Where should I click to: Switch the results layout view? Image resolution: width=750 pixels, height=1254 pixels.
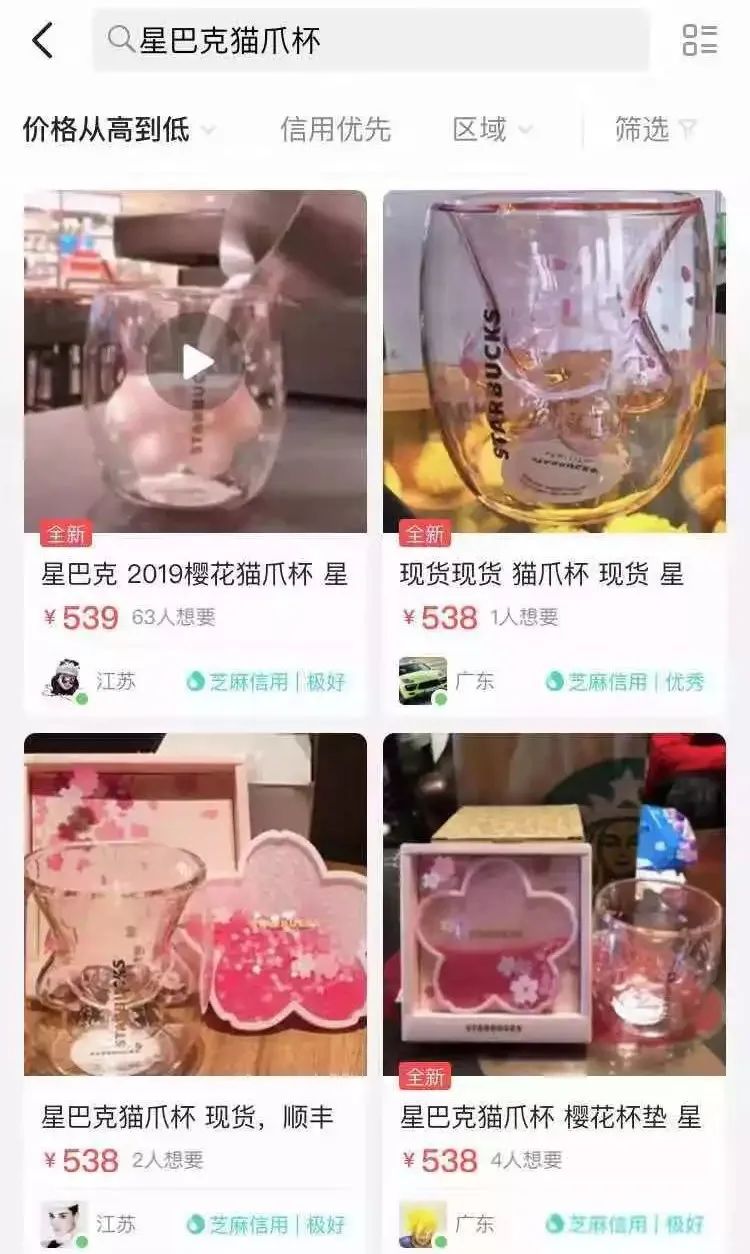tap(700, 40)
